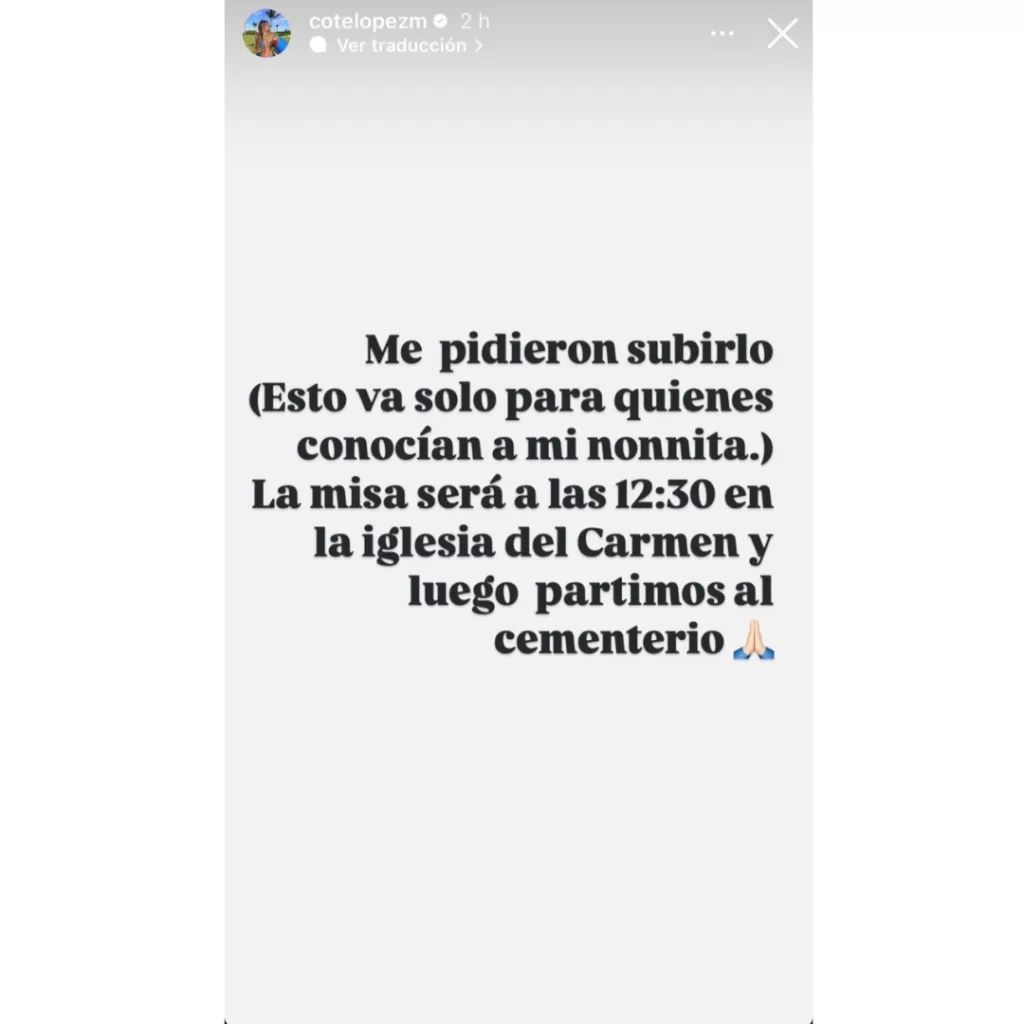Screen dimensions: 1024x1024
Task: Open cotelopezm's profile picture
Action: point(267,33)
